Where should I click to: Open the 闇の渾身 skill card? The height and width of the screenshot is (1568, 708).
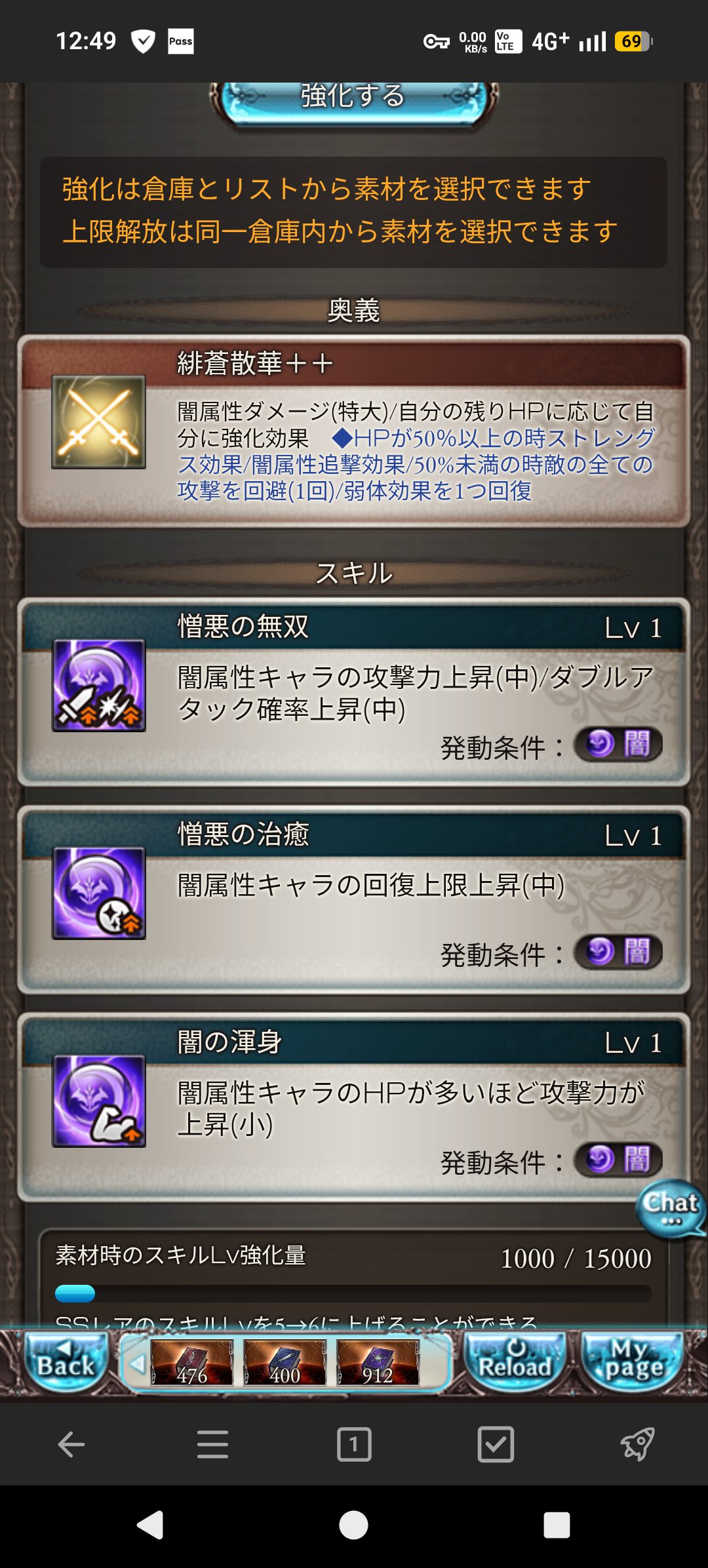354,1107
